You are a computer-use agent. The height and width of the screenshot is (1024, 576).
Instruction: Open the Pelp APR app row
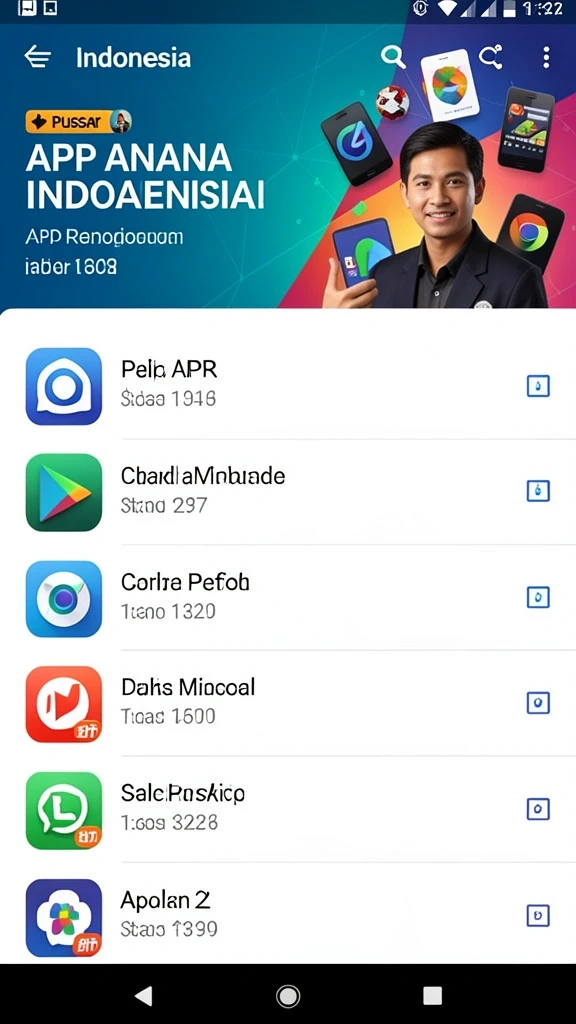pos(288,387)
